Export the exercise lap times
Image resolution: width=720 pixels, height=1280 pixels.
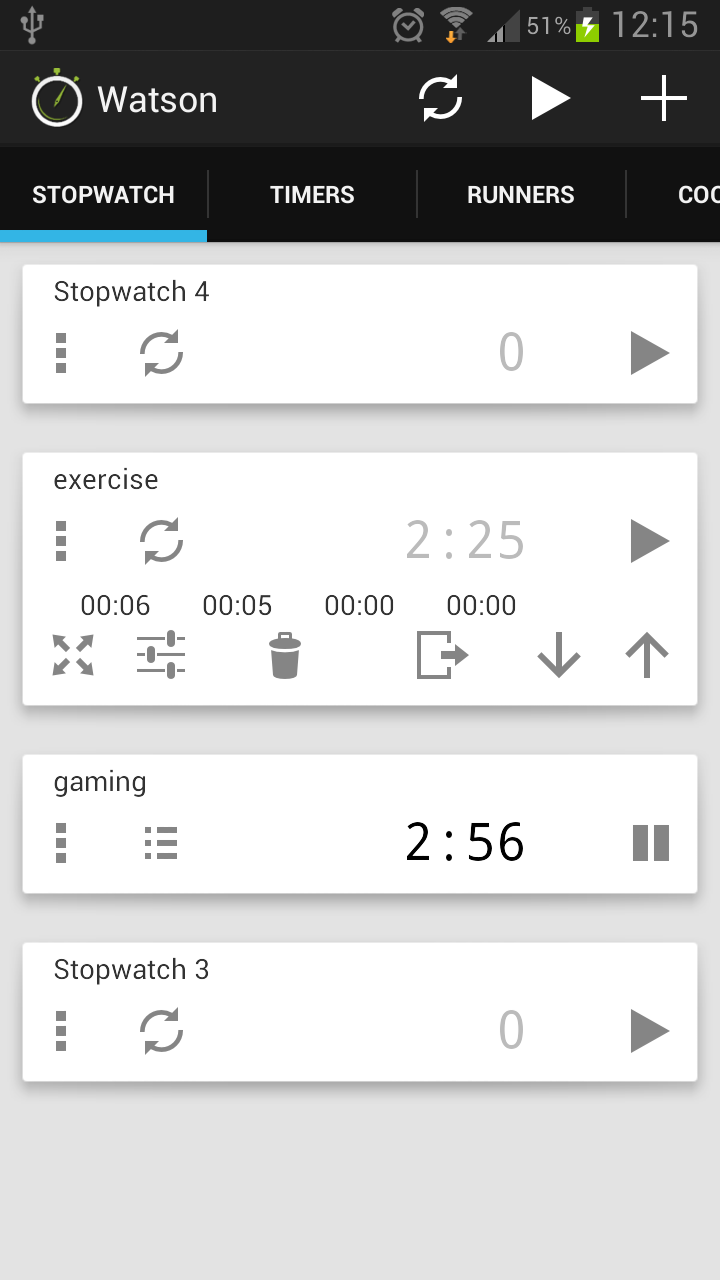coord(440,655)
